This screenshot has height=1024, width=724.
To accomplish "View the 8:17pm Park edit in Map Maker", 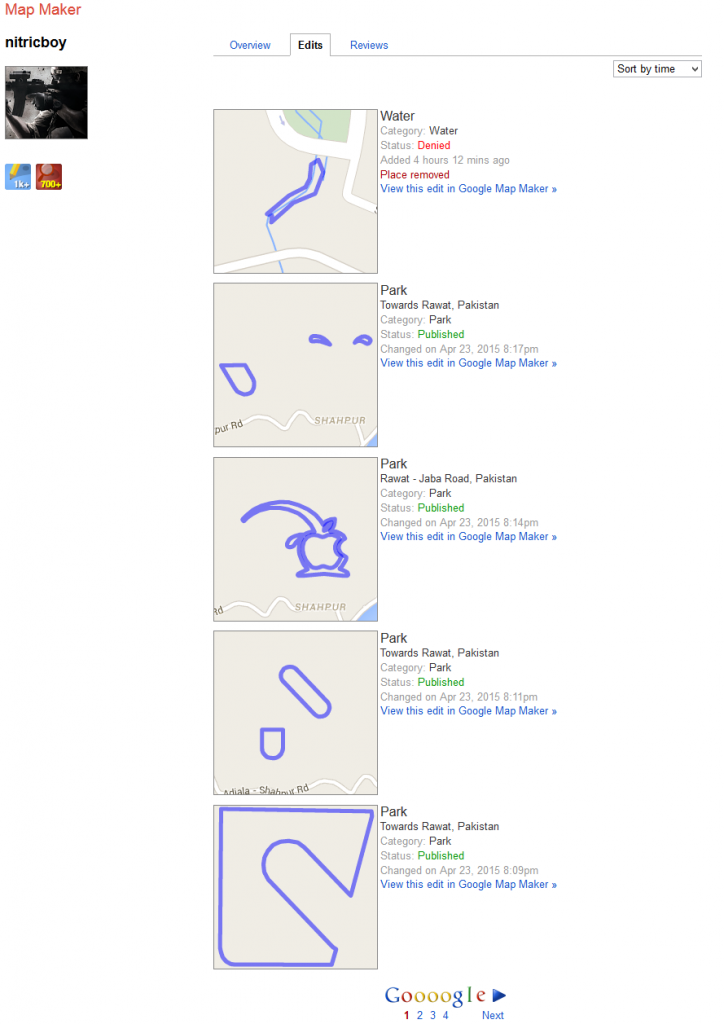I will pos(468,363).
